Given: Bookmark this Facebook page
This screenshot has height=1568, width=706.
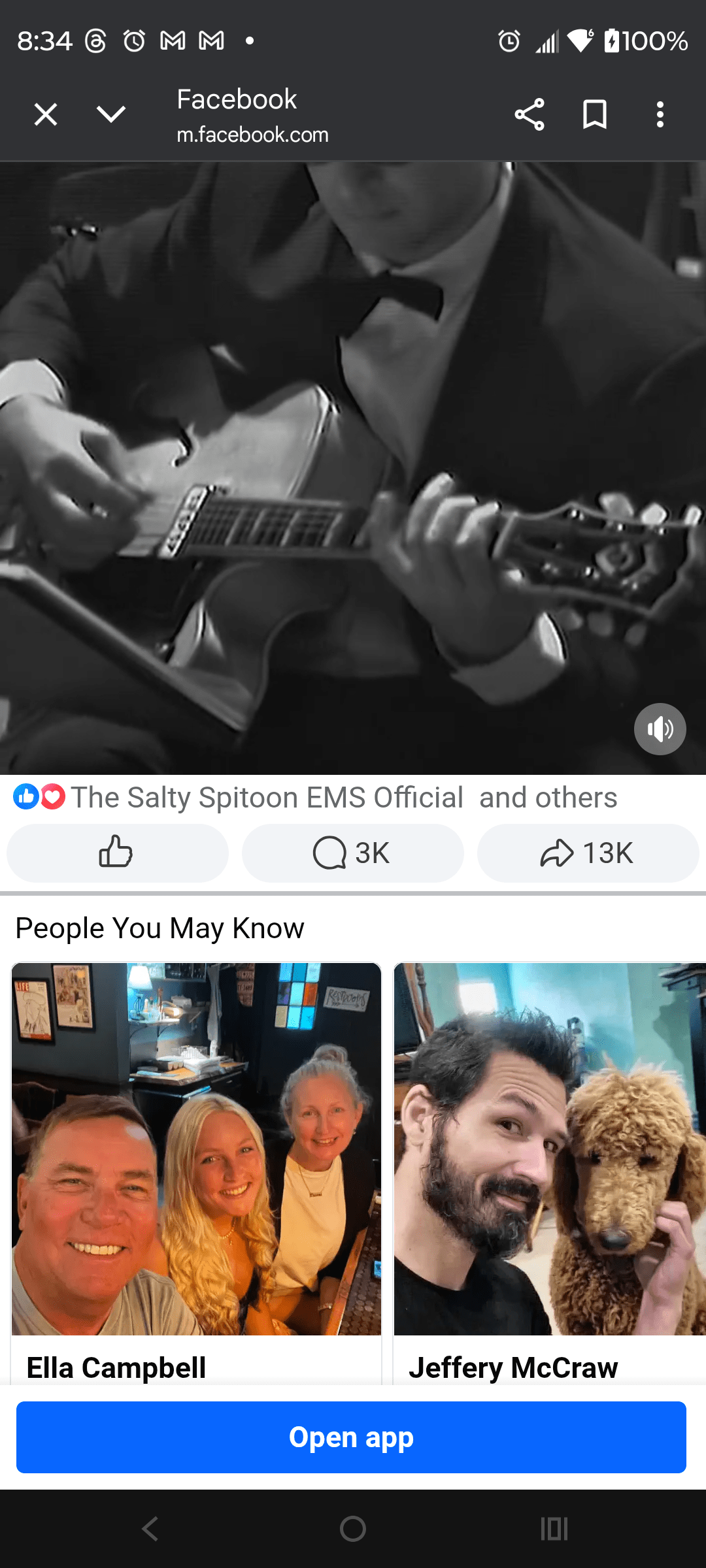Looking at the screenshot, I should [594, 114].
